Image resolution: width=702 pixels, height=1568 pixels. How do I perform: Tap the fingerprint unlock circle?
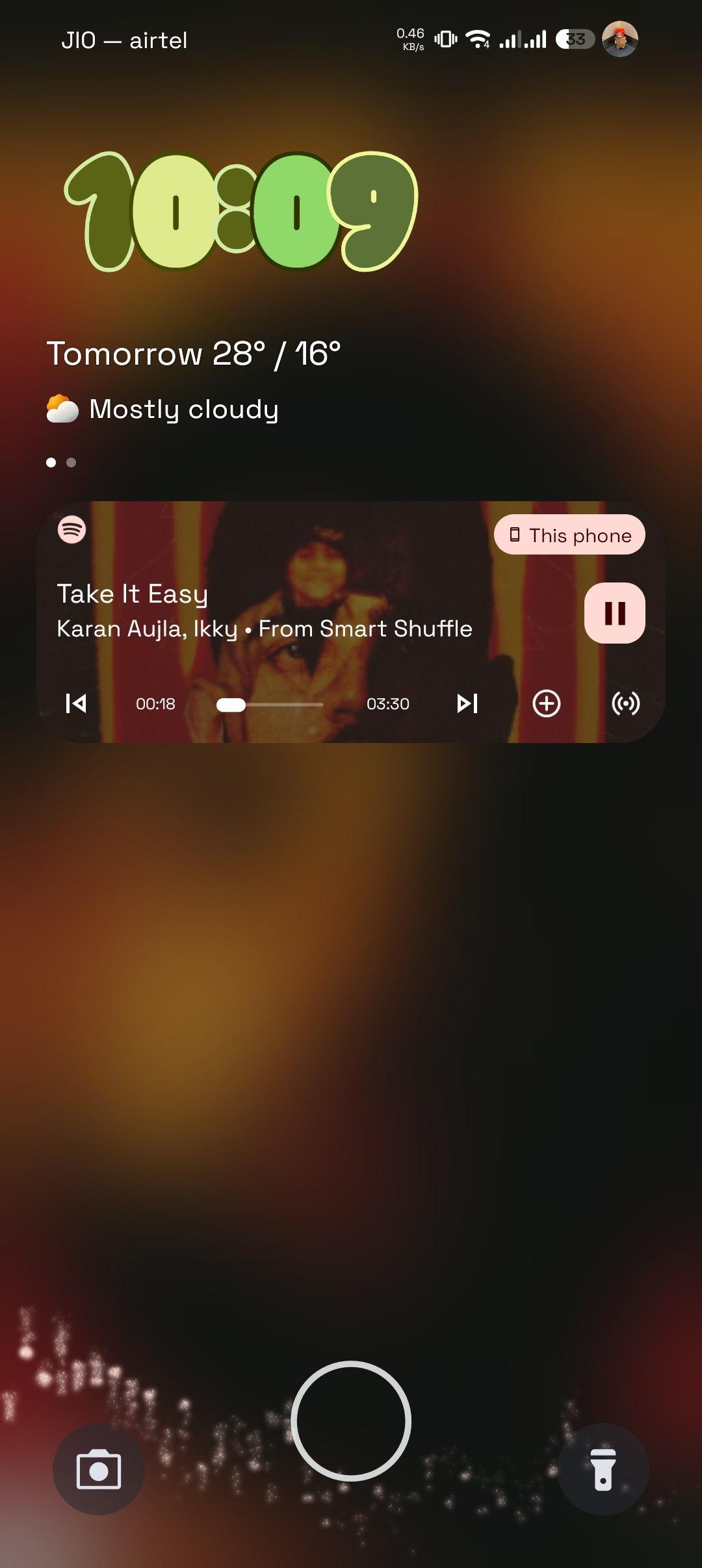[x=351, y=1421]
